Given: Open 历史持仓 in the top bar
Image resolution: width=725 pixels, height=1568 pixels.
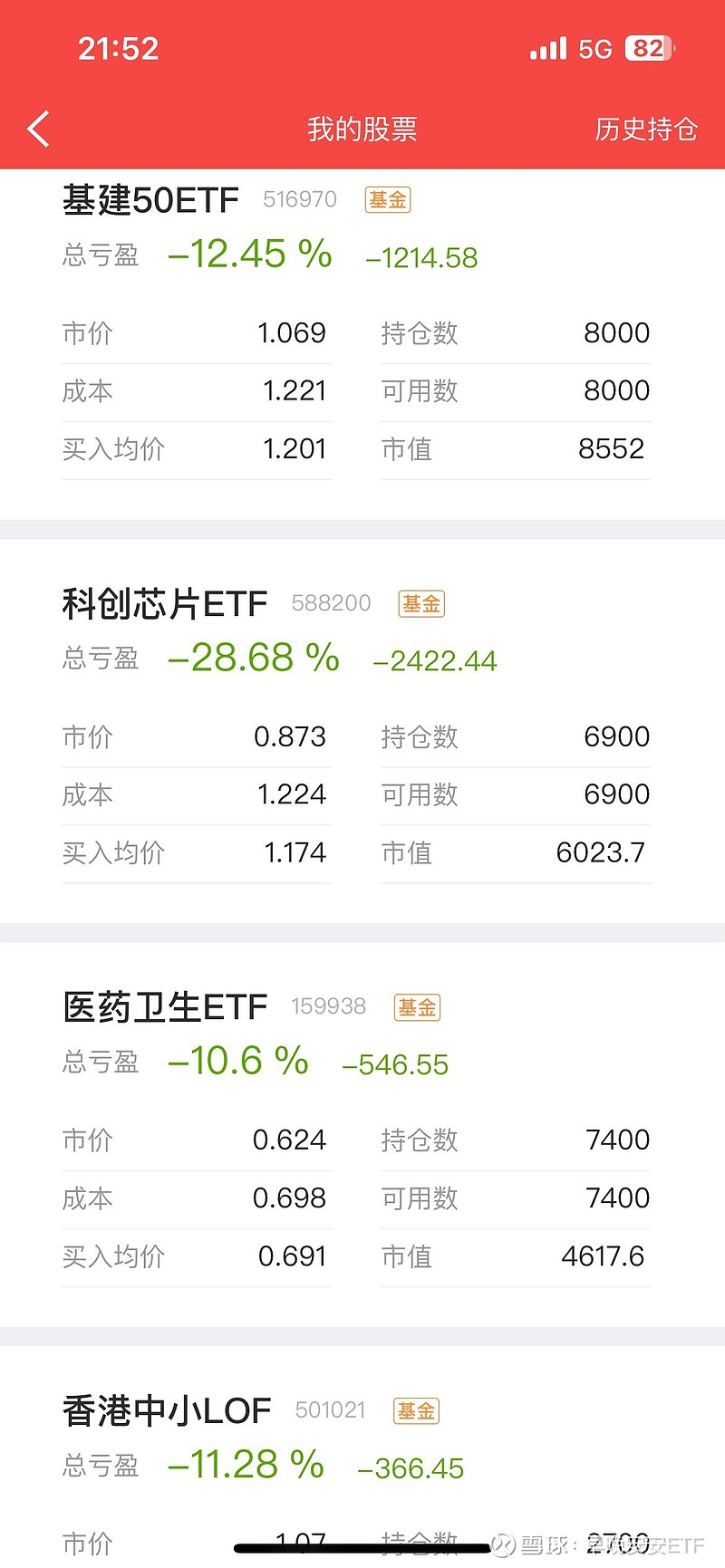Looking at the screenshot, I should (x=646, y=130).
